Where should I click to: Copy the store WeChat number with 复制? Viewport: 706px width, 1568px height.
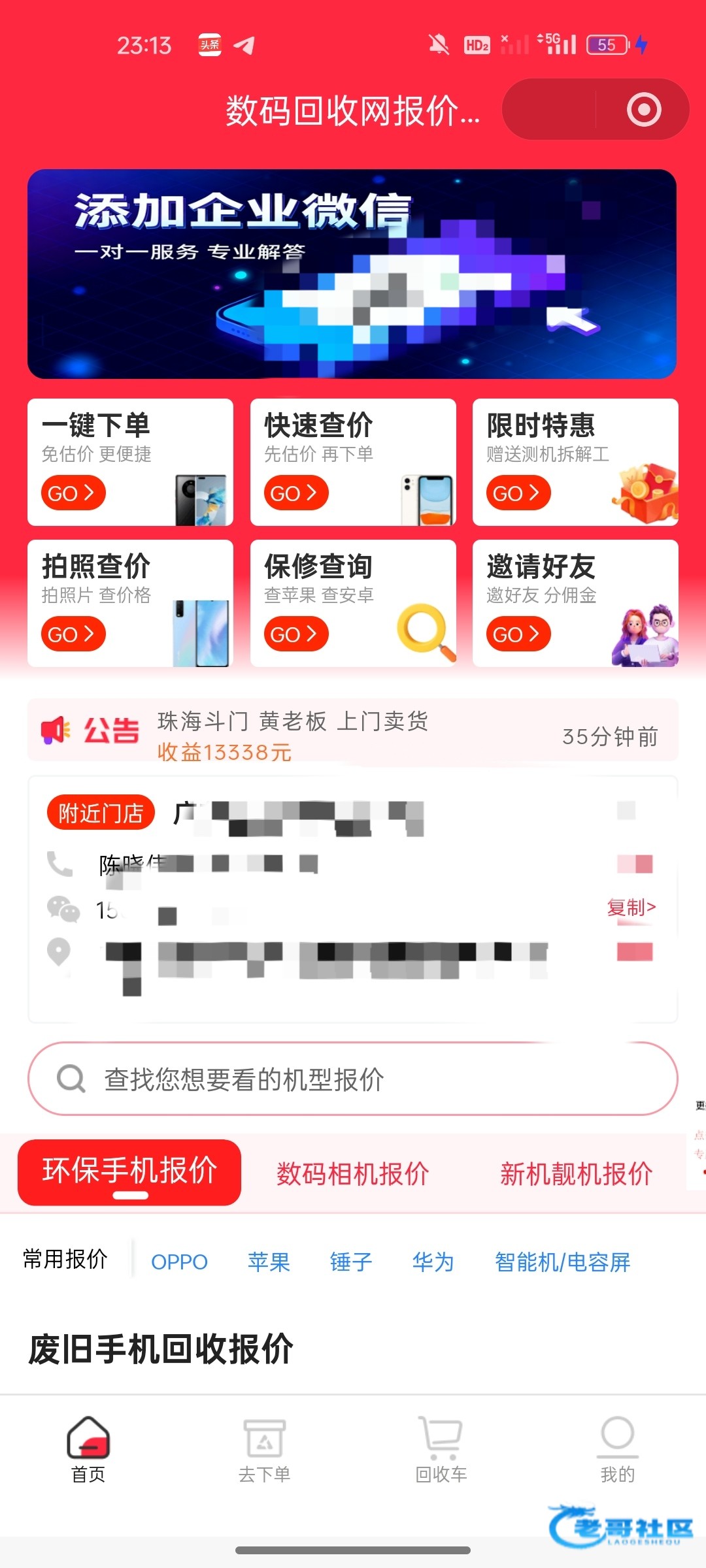[x=631, y=907]
